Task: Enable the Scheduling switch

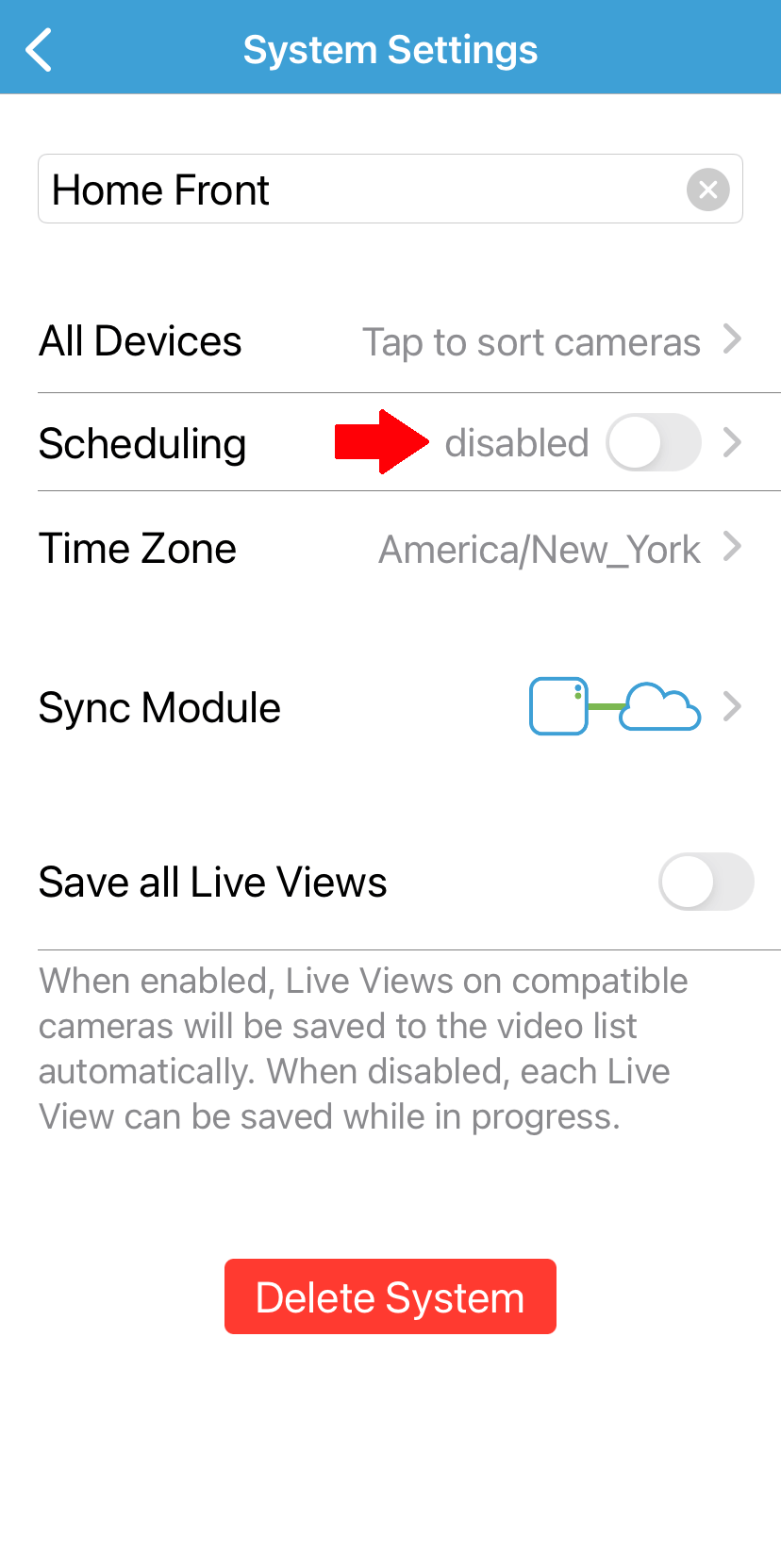Action: pos(653,442)
